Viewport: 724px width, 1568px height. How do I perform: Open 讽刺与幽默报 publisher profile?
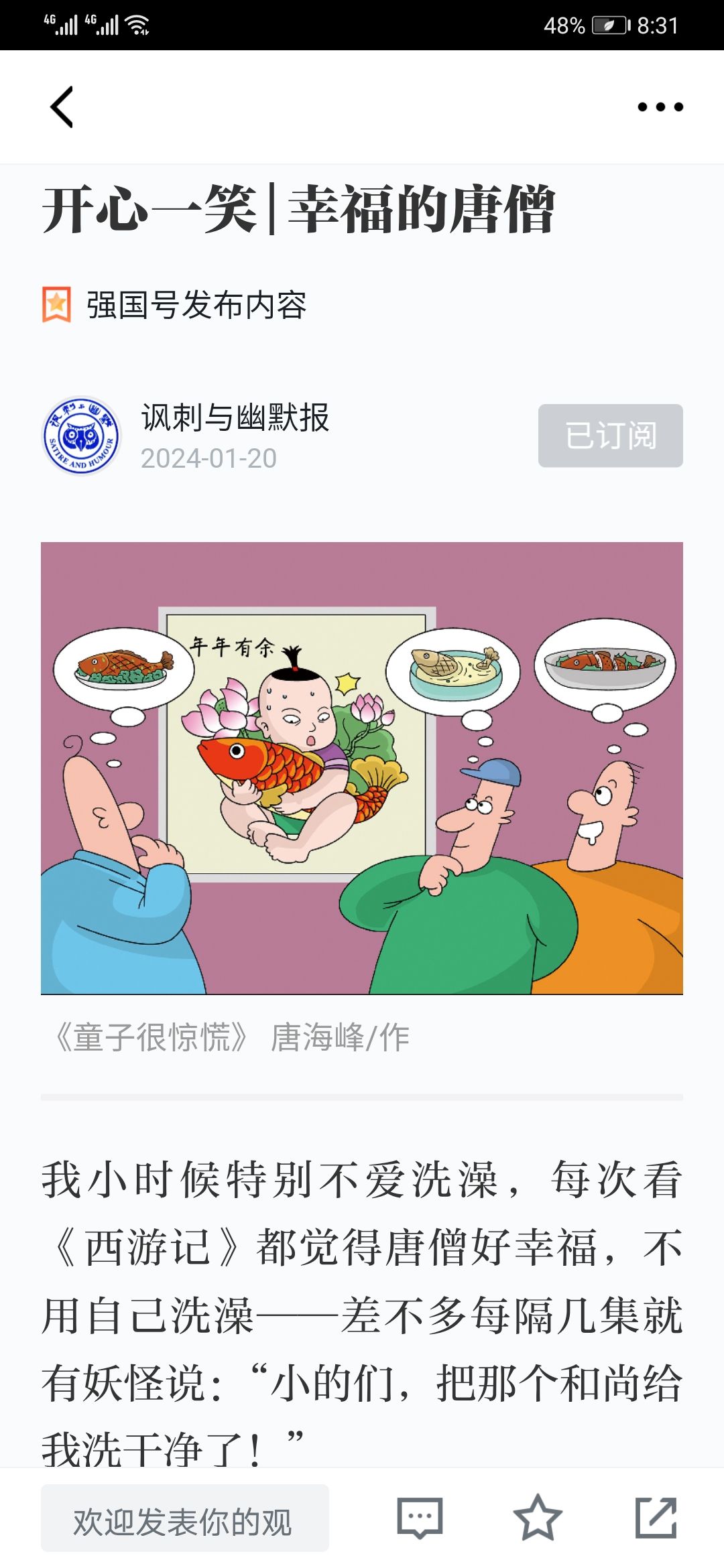point(235,418)
